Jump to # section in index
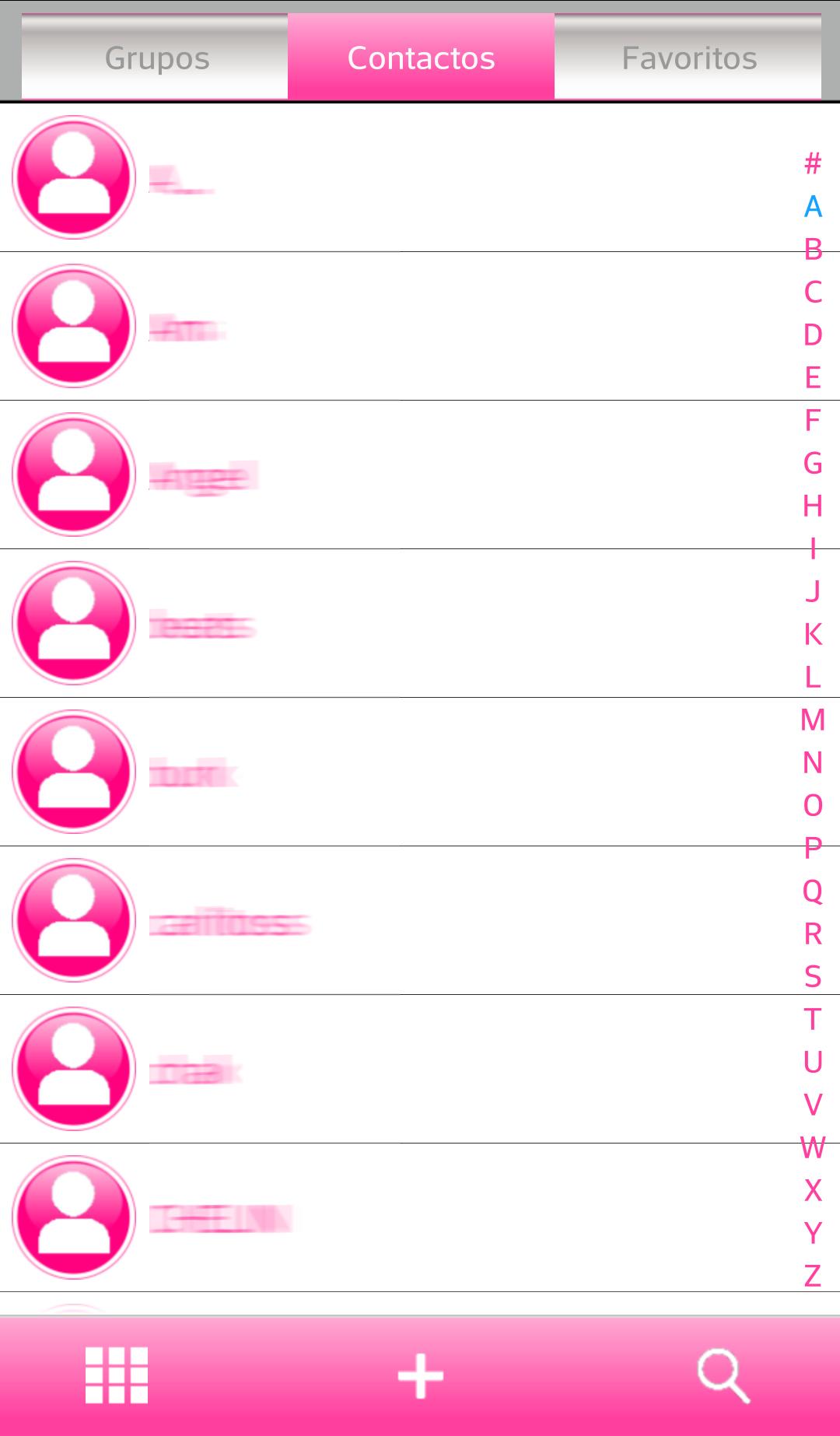 click(x=813, y=163)
